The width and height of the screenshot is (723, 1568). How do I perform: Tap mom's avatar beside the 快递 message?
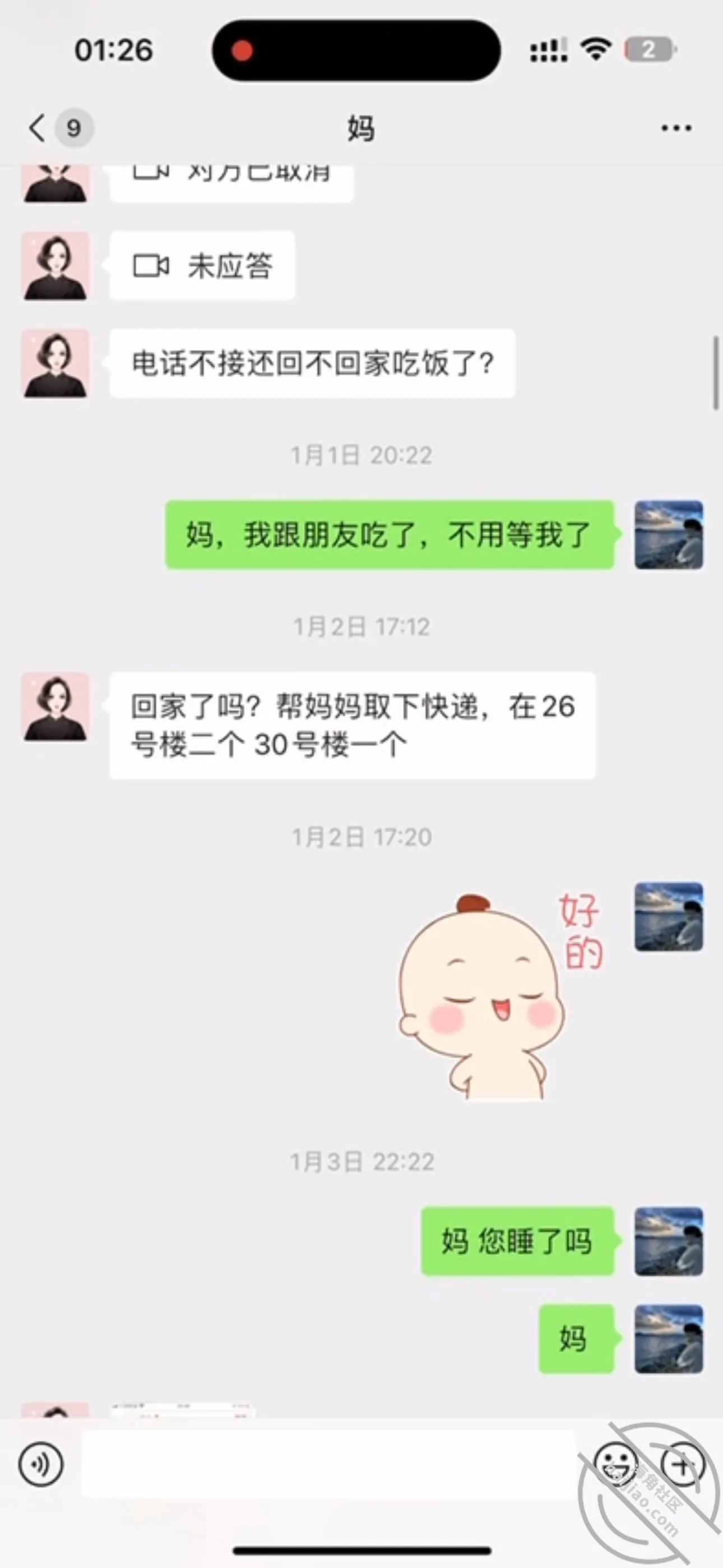click(x=55, y=707)
